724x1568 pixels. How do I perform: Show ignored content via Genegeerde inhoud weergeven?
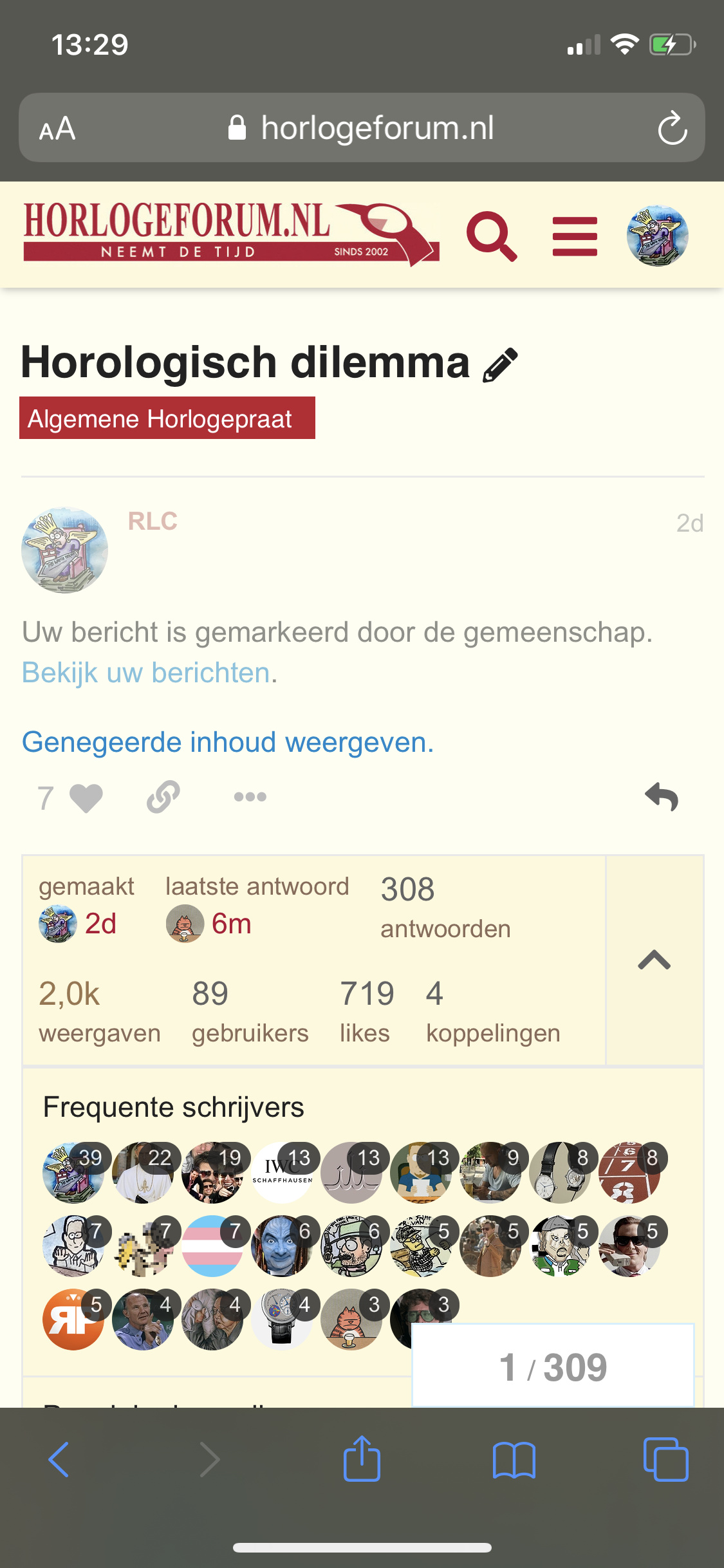(x=228, y=742)
